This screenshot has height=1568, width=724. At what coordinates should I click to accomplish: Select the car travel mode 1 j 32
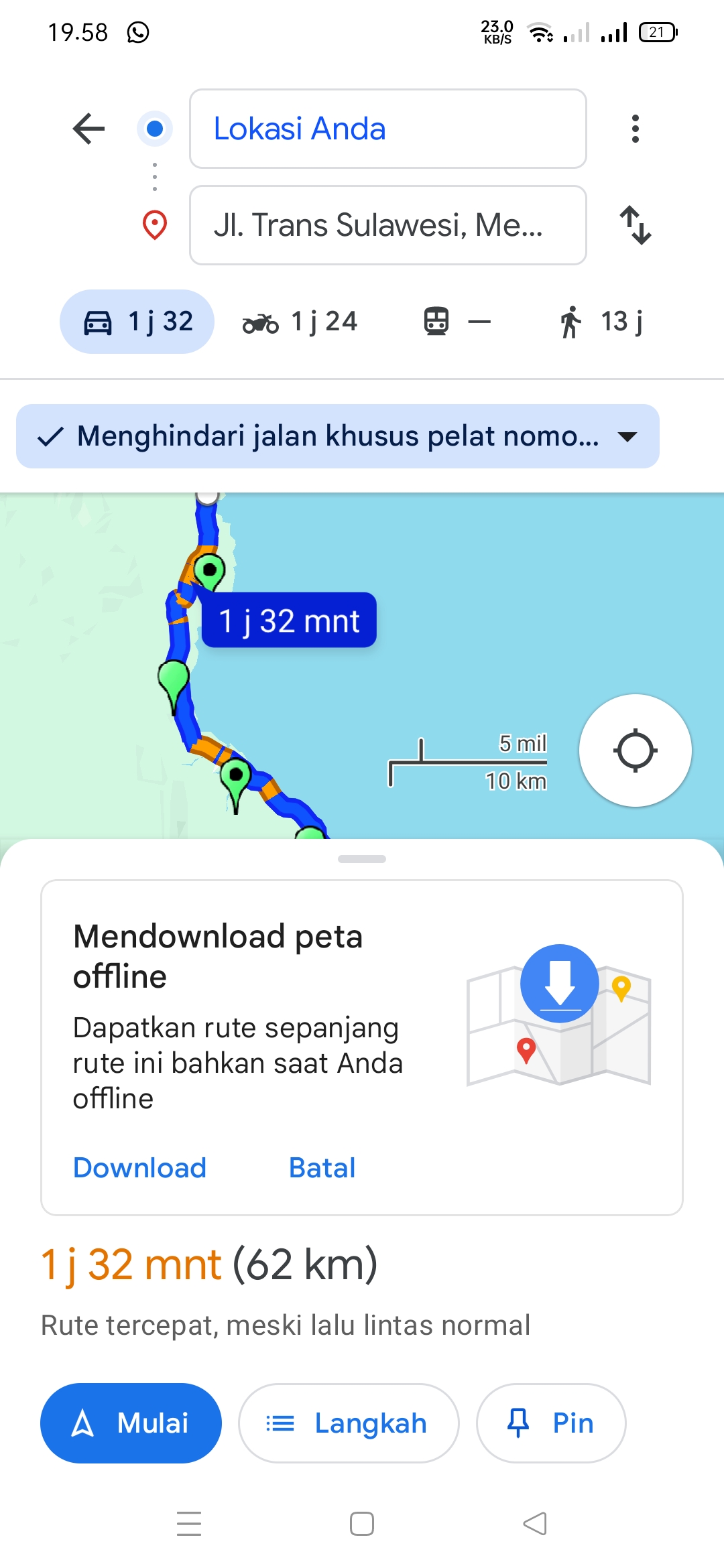click(x=137, y=322)
